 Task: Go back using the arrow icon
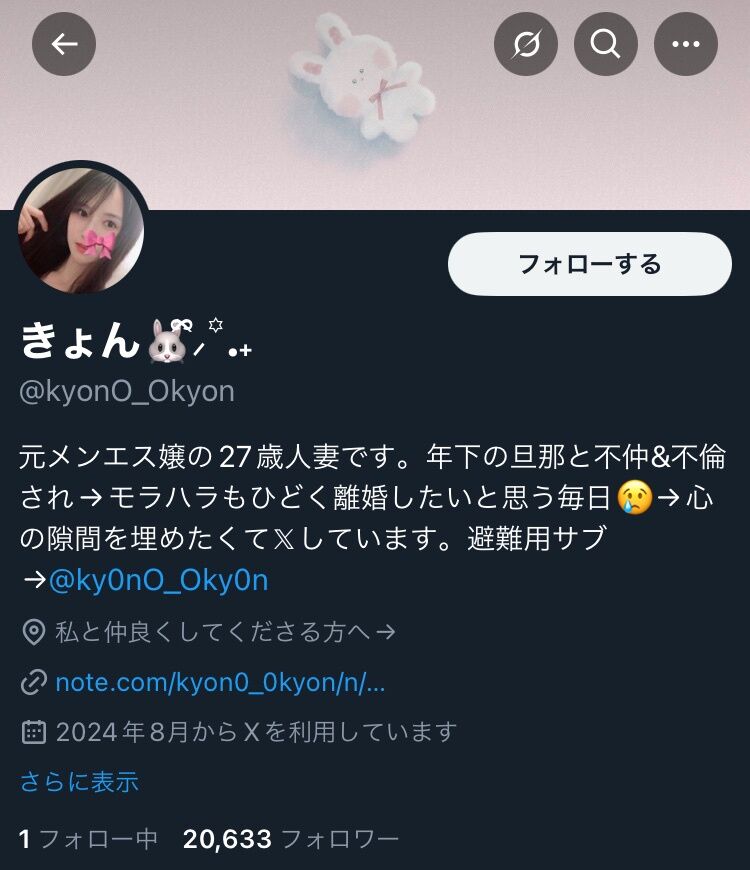[64, 44]
